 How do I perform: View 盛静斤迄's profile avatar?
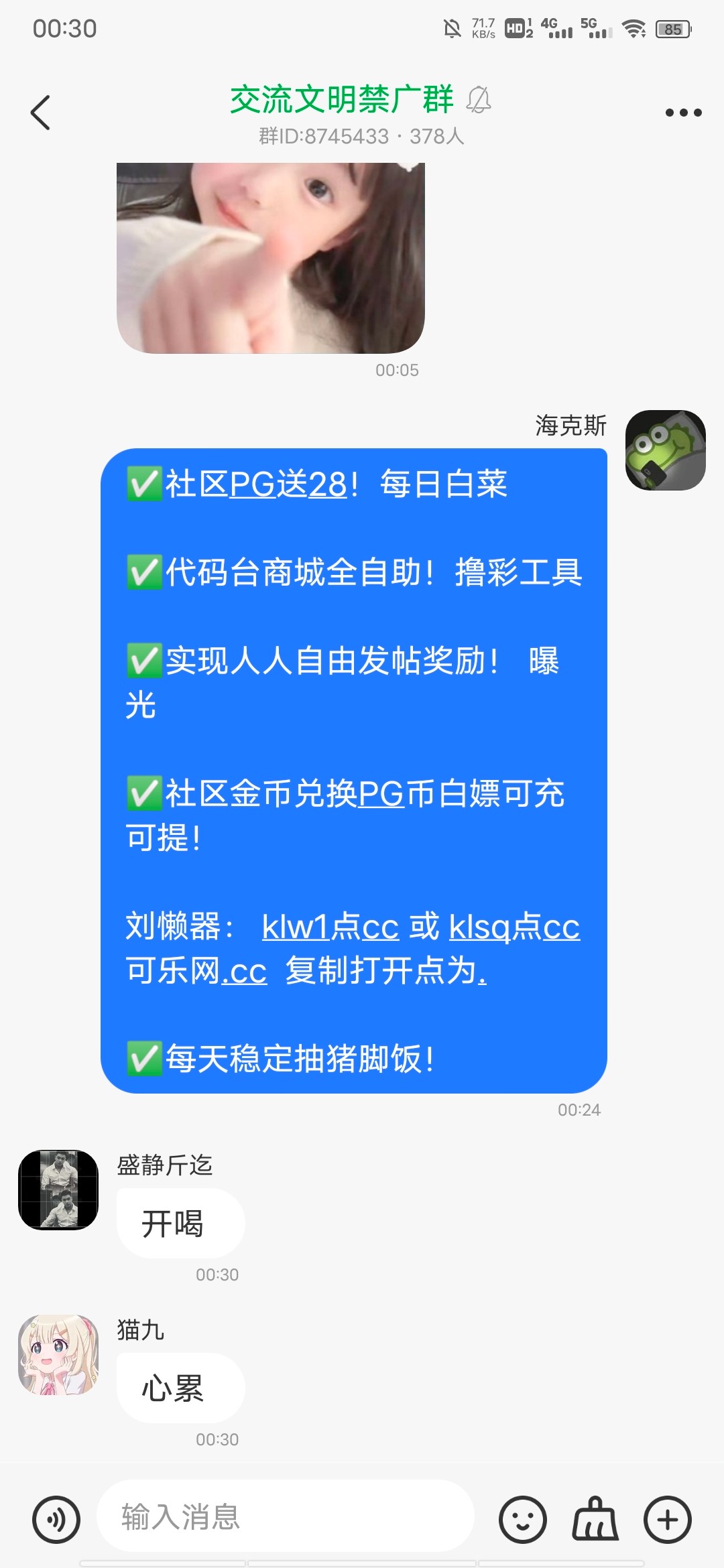pos(58,1190)
